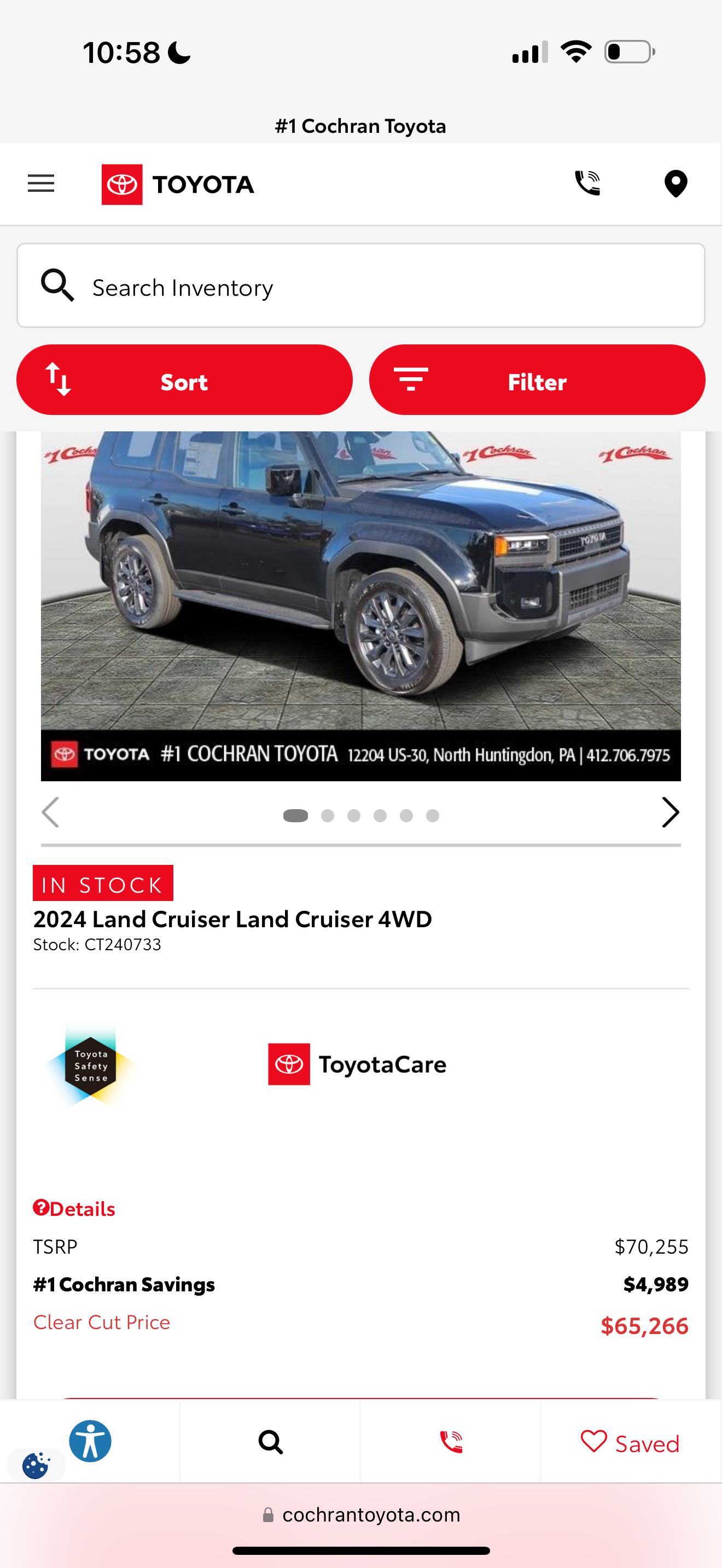Screen dimensions: 722x1568
Task: Tap the red phone icon in bottom bar
Action: click(x=451, y=1442)
